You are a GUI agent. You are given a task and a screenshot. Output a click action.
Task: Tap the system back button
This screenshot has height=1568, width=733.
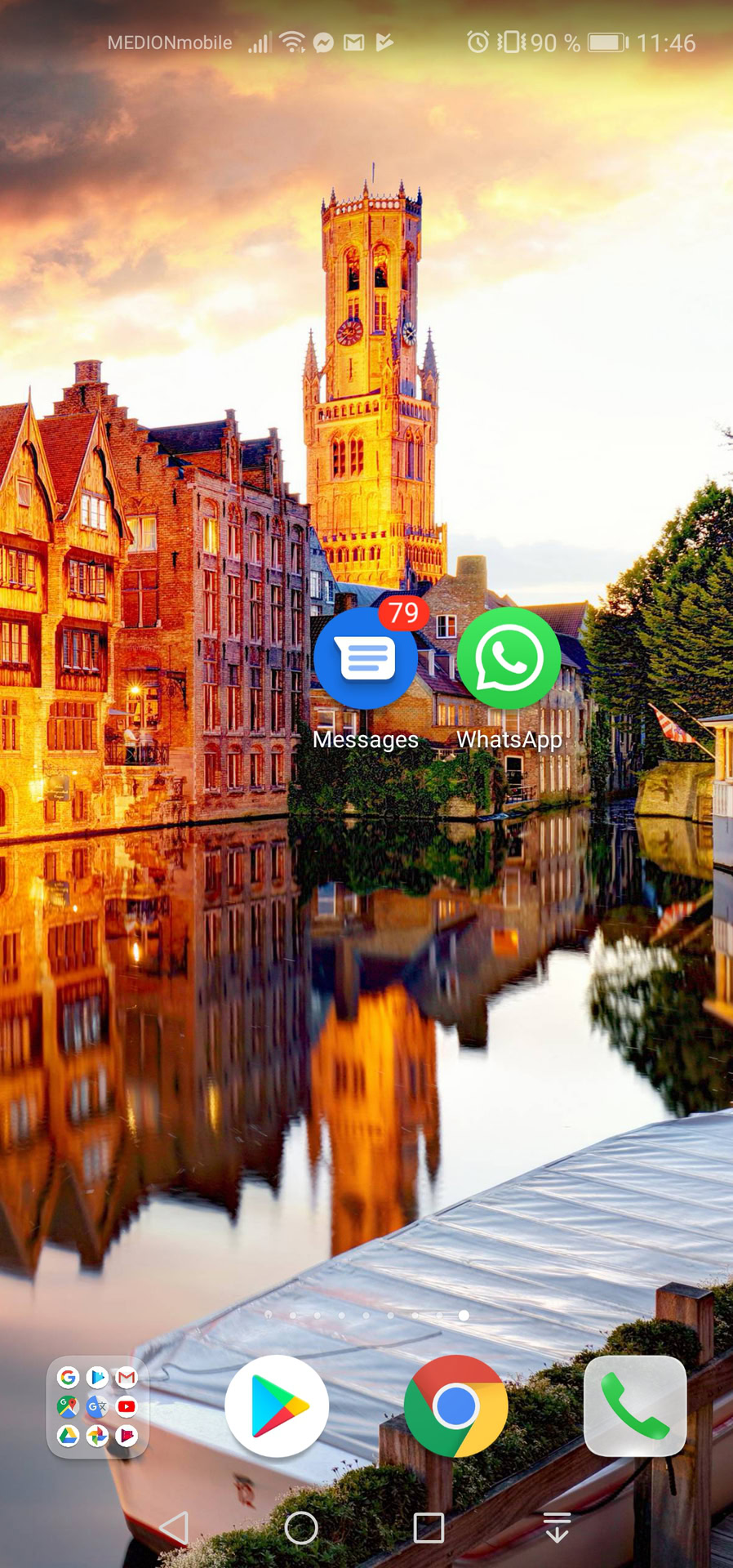pos(174,1527)
